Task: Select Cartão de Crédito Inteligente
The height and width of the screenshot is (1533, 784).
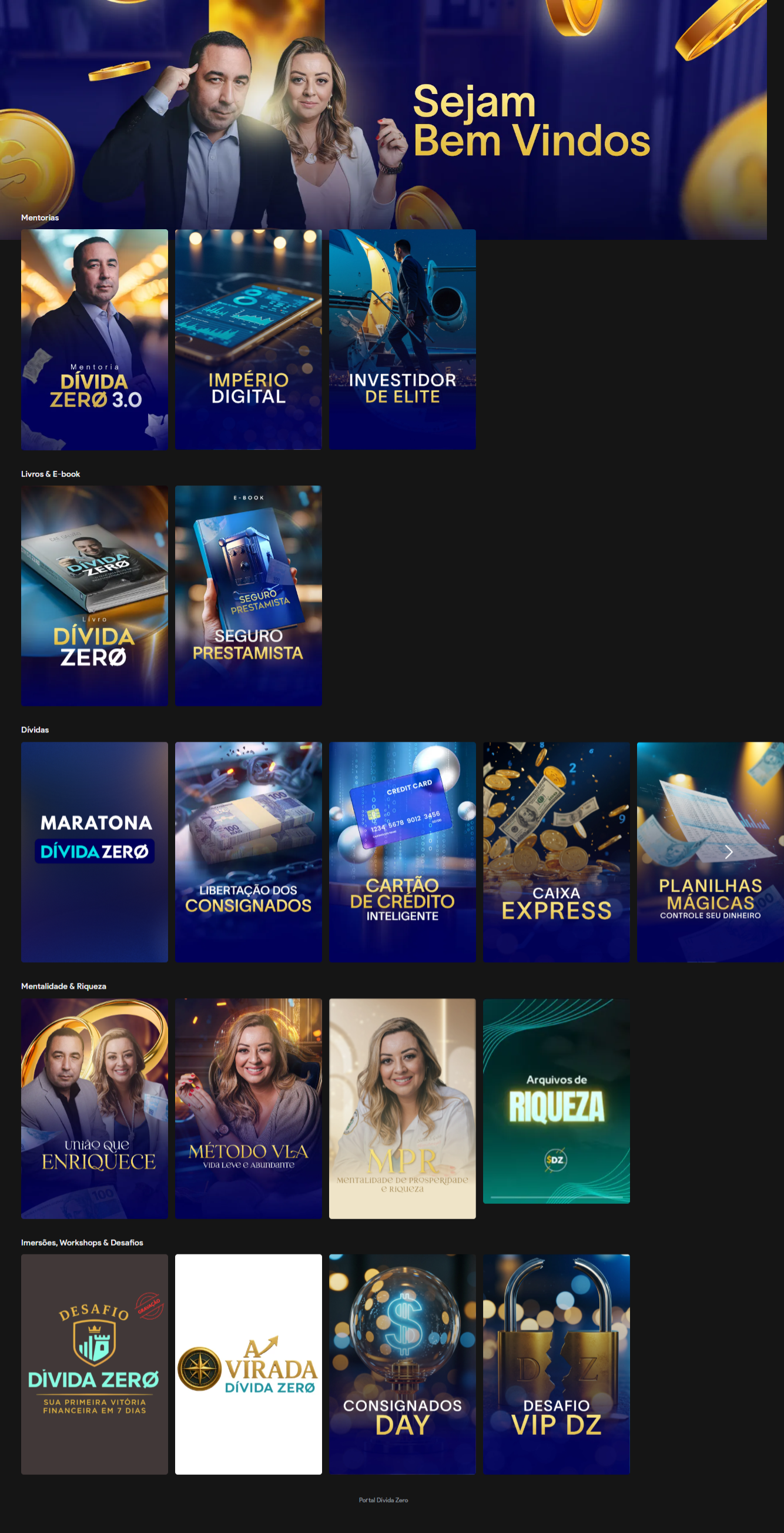Action: click(402, 852)
